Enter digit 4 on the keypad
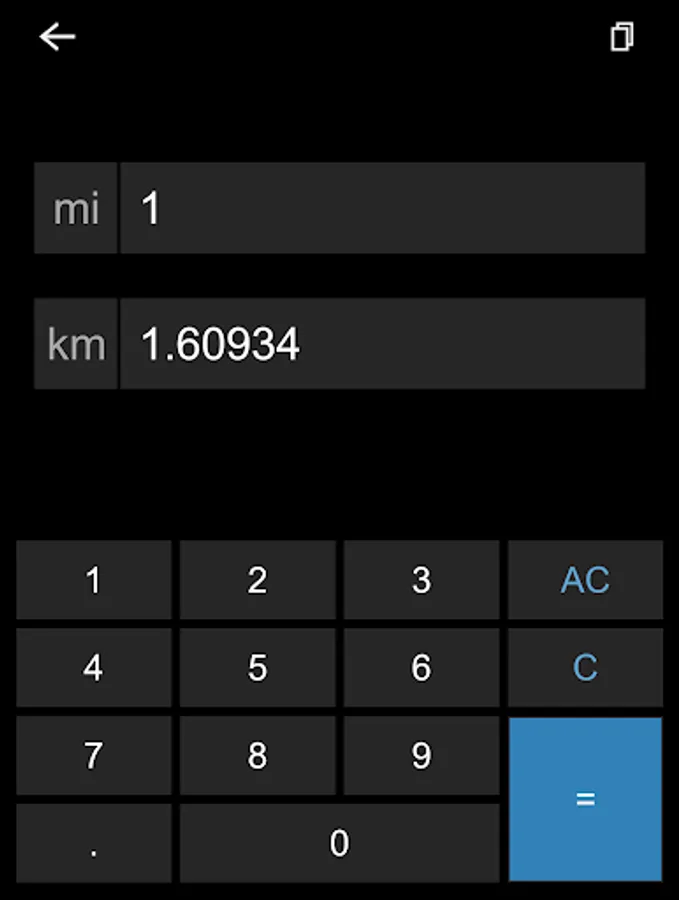This screenshot has width=679, height=900. pos(94,668)
